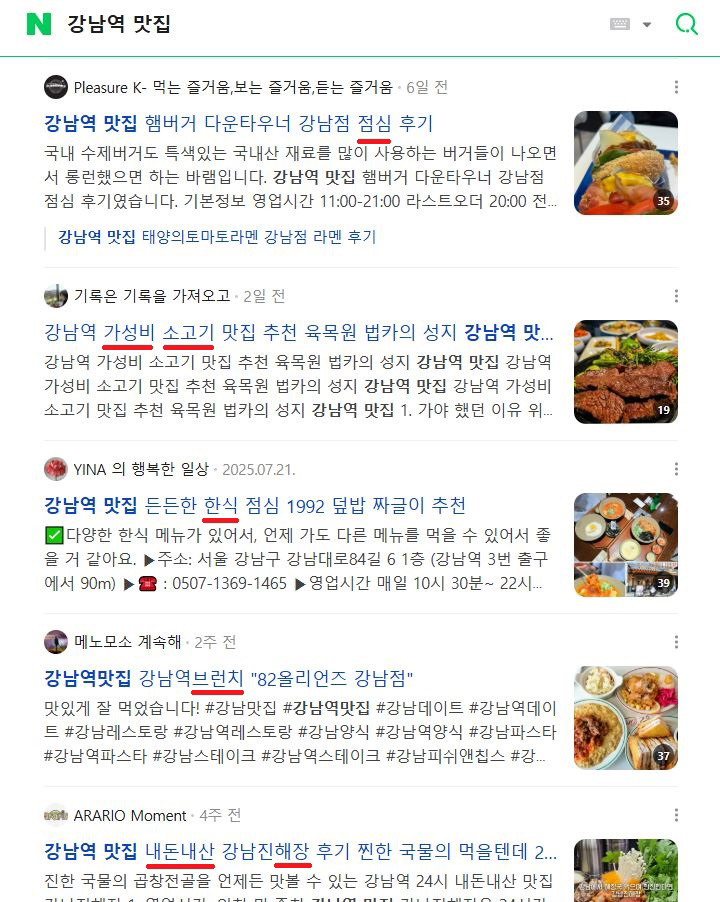Tap the green search magnifier icon
Viewport: 720px width, 902px height.
coord(686,25)
